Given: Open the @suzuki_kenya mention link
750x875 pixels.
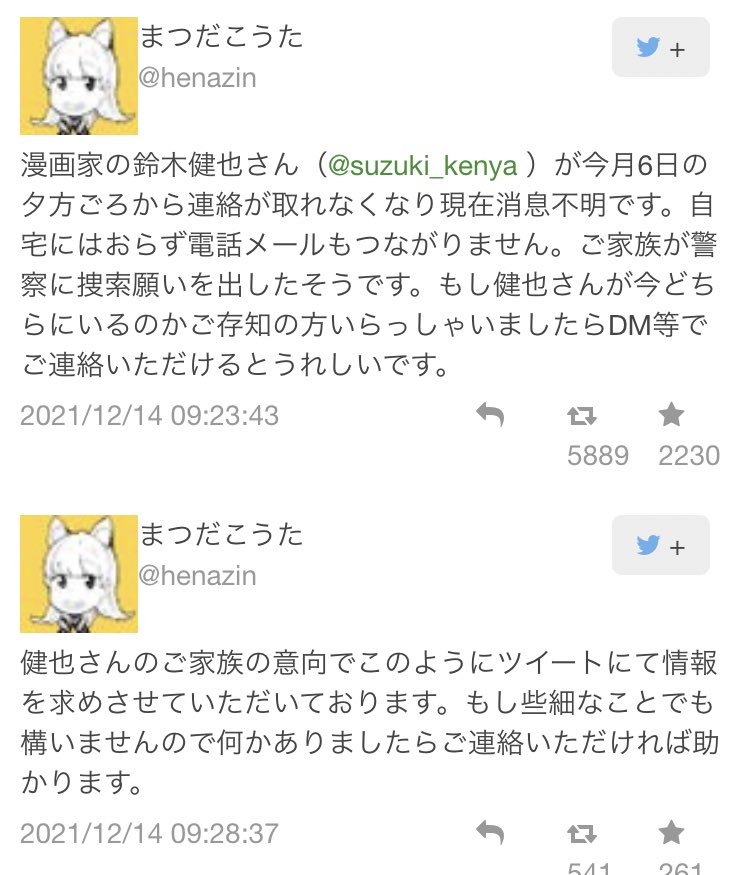Looking at the screenshot, I should click(423, 163).
